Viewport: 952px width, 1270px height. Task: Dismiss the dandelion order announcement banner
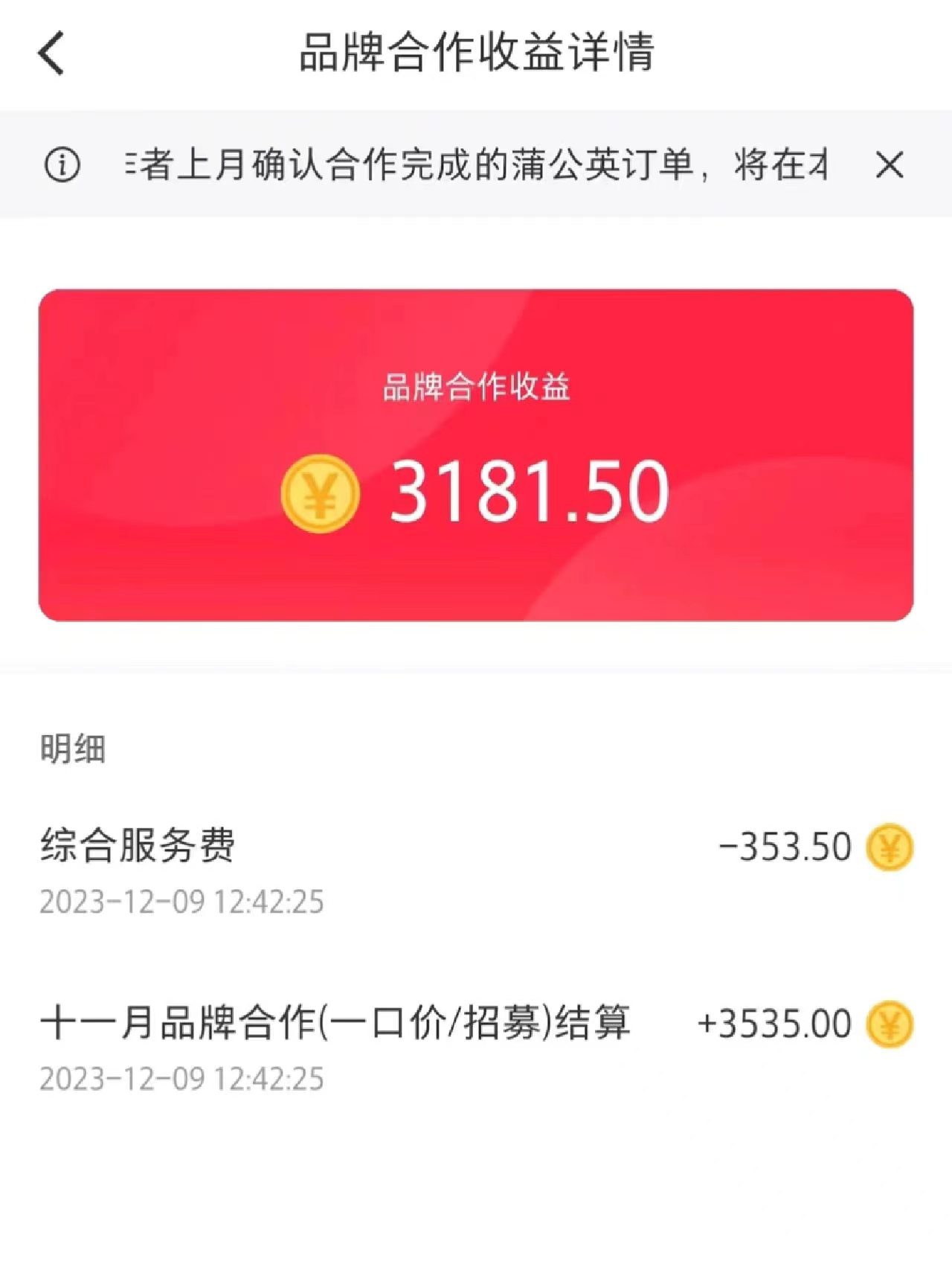pyautogui.click(x=891, y=167)
